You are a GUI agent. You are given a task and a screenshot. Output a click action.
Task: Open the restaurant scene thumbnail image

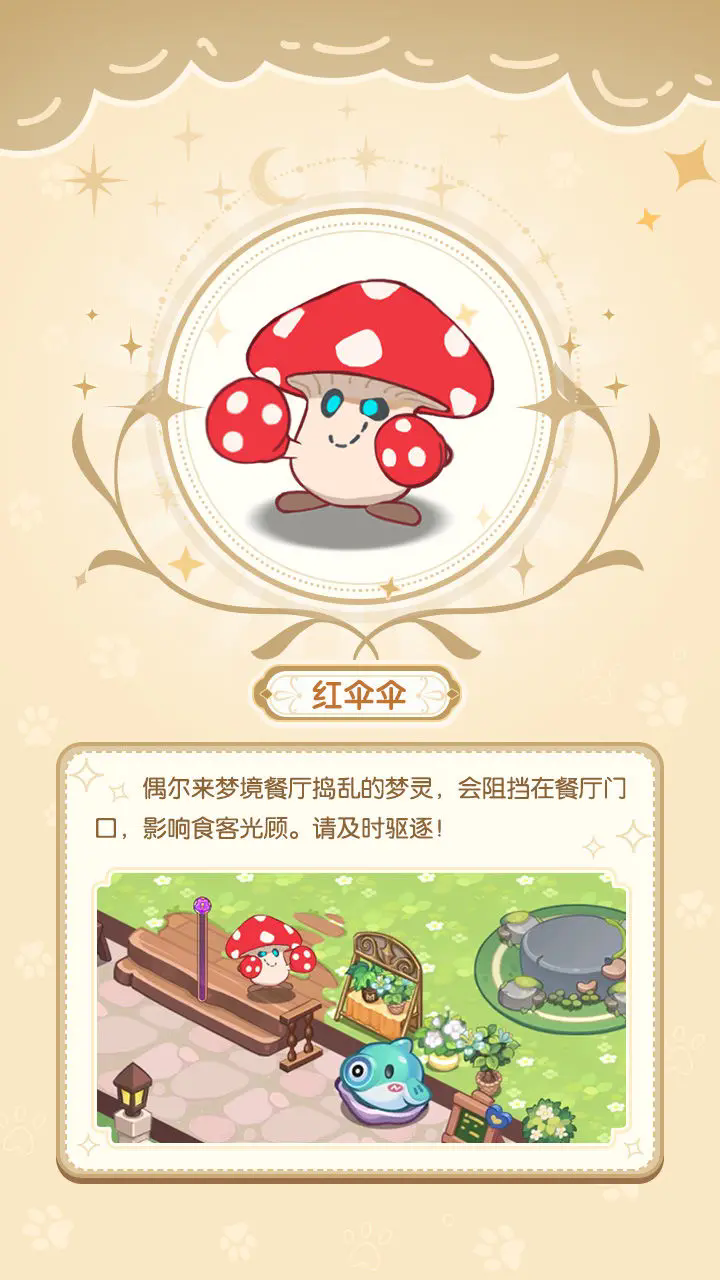coord(360,1010)
